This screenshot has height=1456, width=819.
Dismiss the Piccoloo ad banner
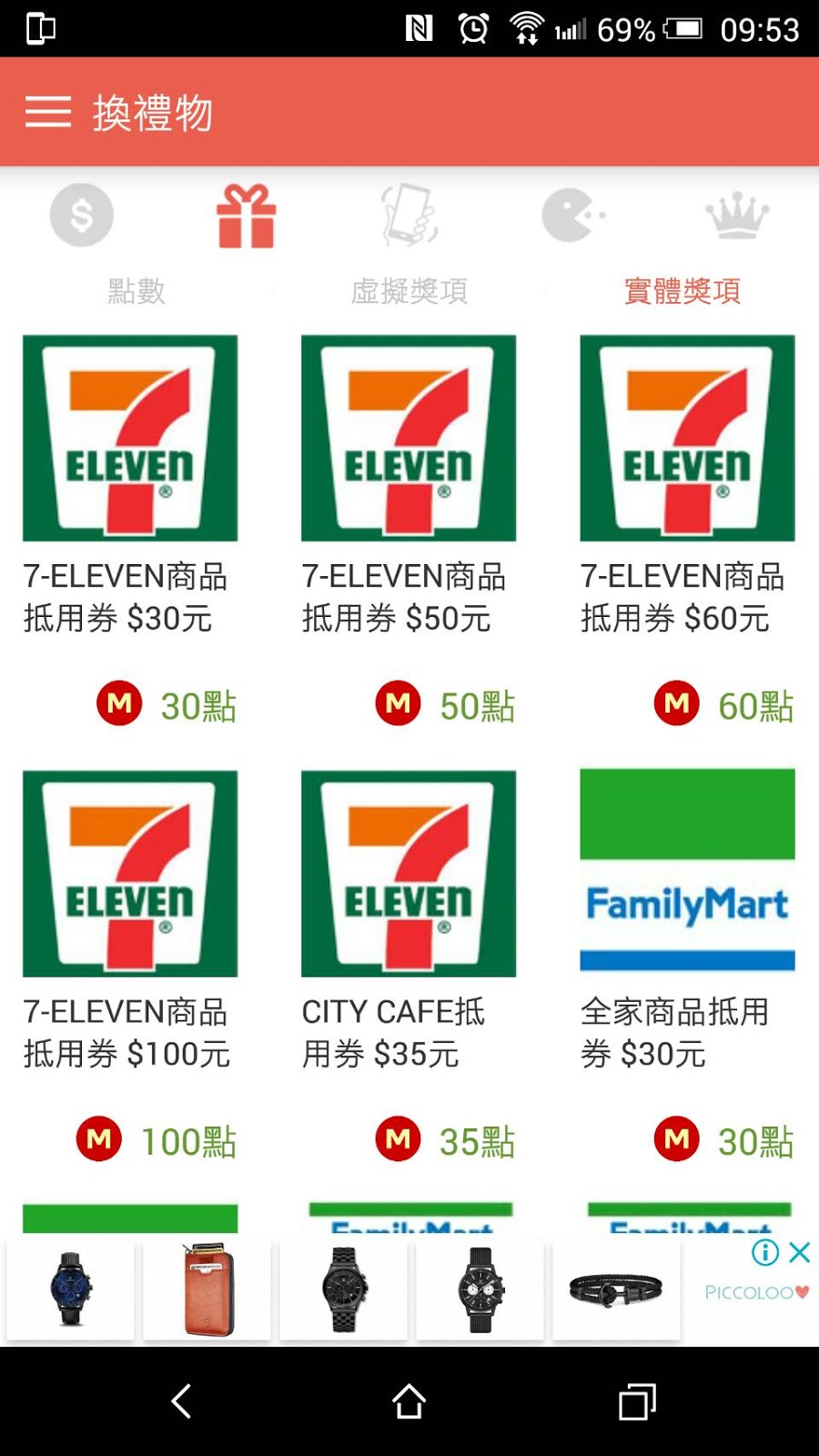pyautogui.click(x=800, y=1253)
